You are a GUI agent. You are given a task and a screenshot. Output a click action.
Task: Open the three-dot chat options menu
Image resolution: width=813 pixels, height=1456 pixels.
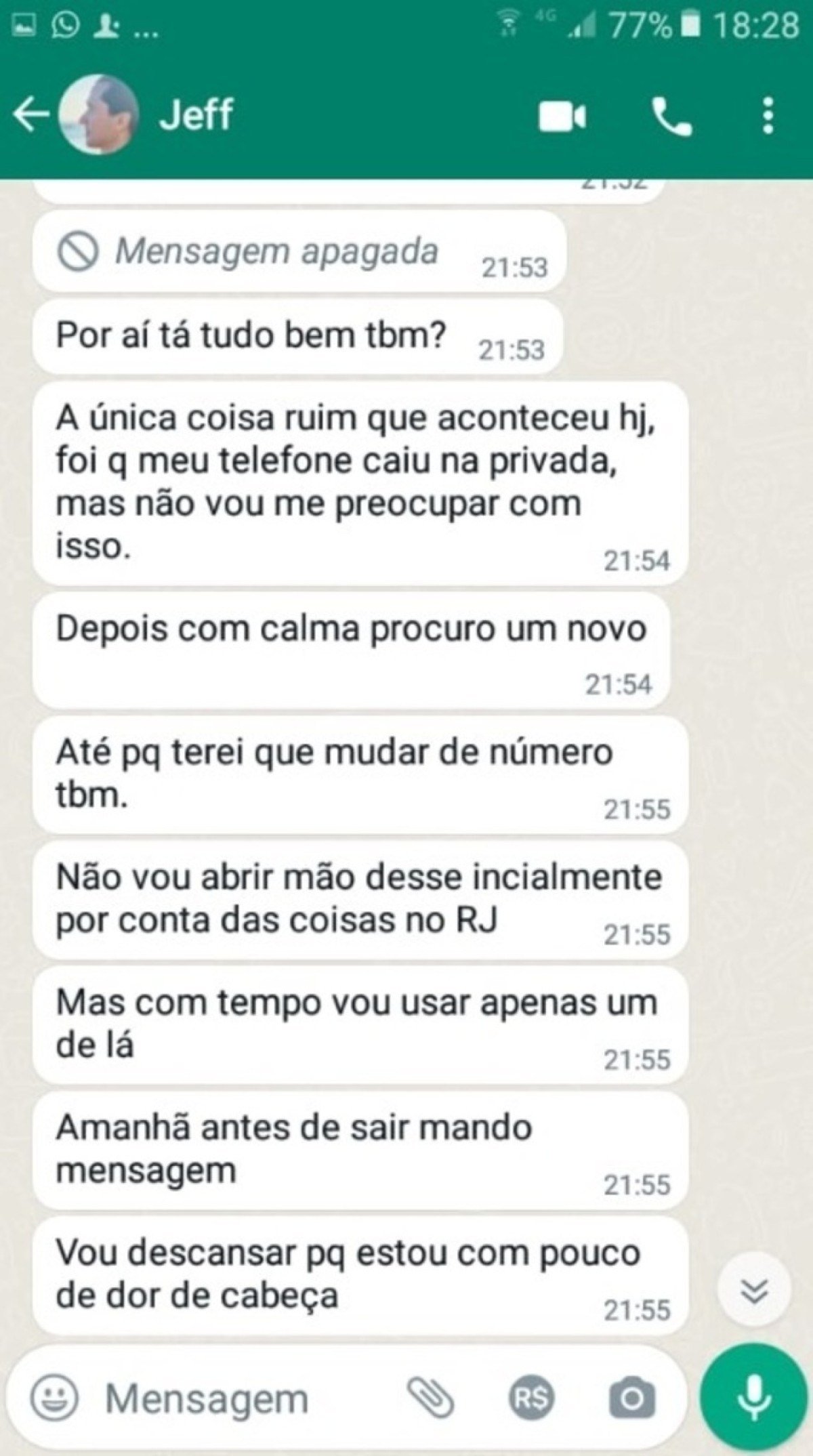(768, 115)
